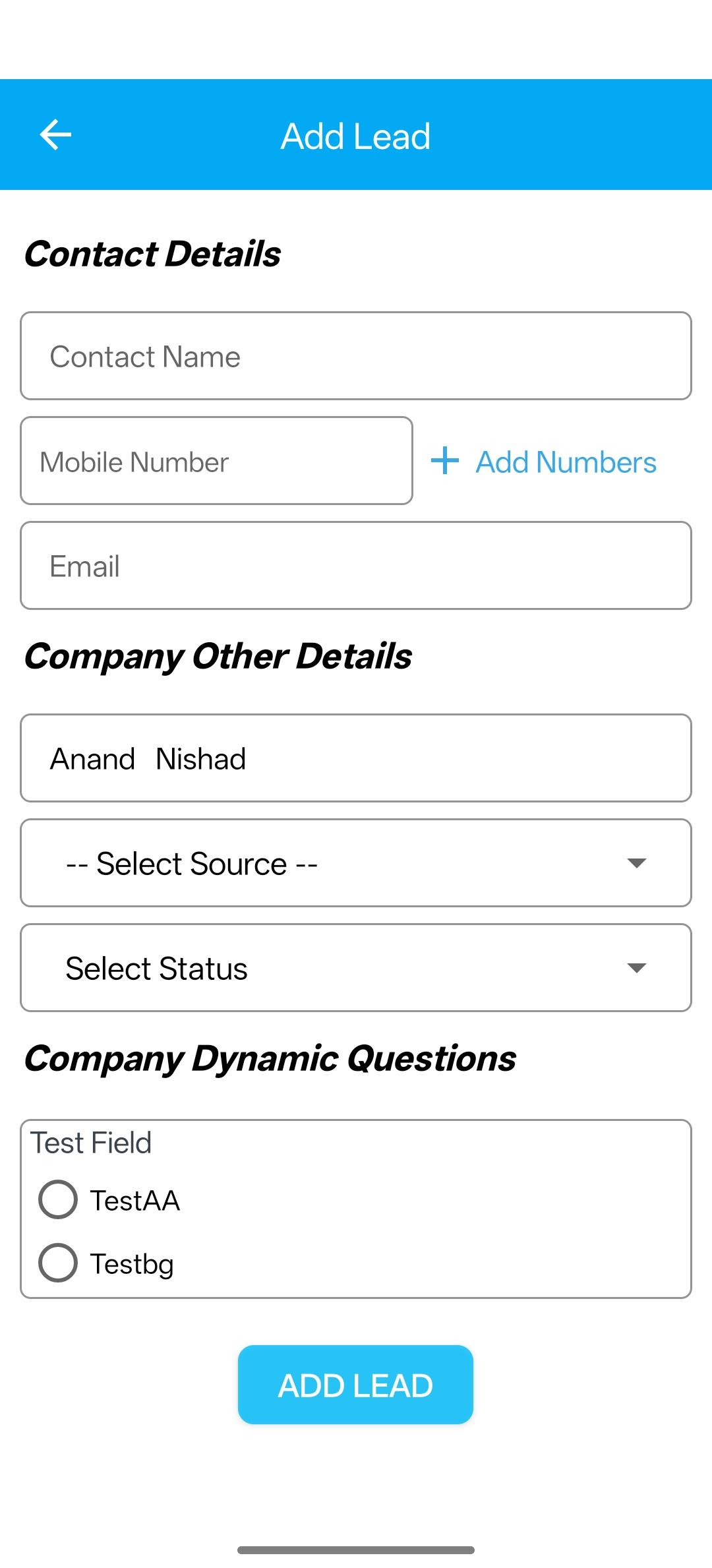
Task: Tap the back arrow to exit Add Lead
Action: (55, 134)
